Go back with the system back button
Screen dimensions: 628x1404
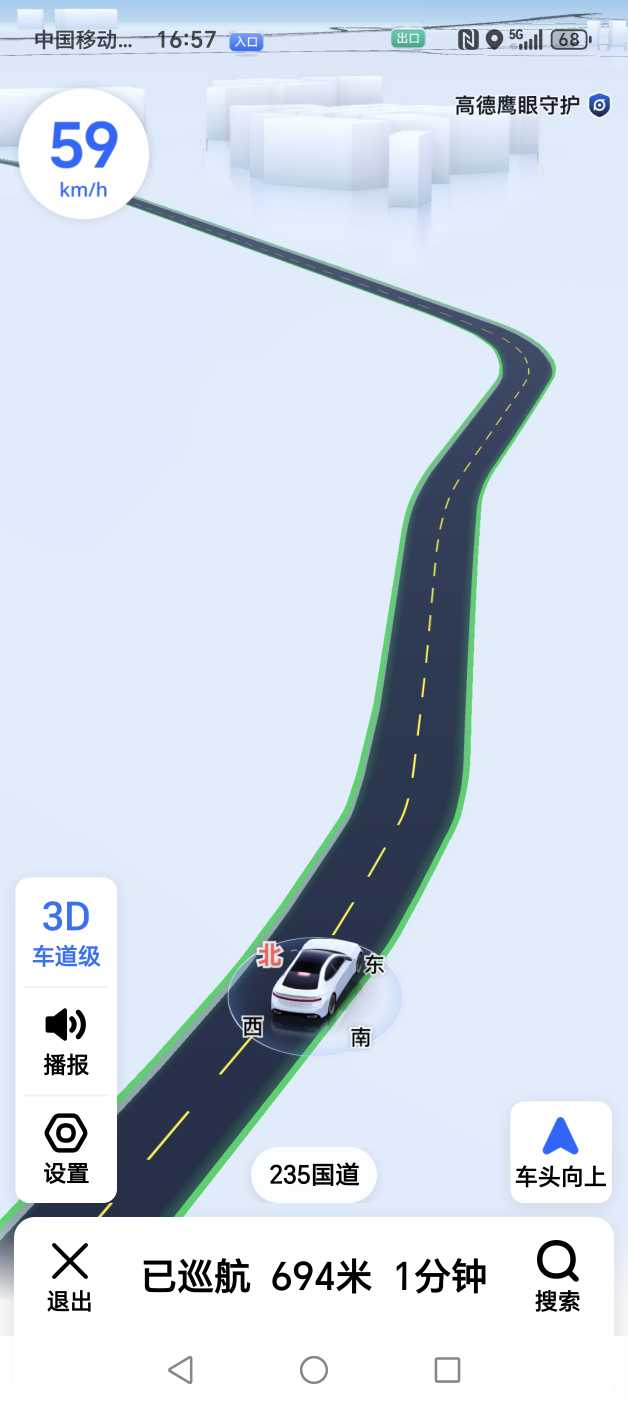click(181, 1369)
